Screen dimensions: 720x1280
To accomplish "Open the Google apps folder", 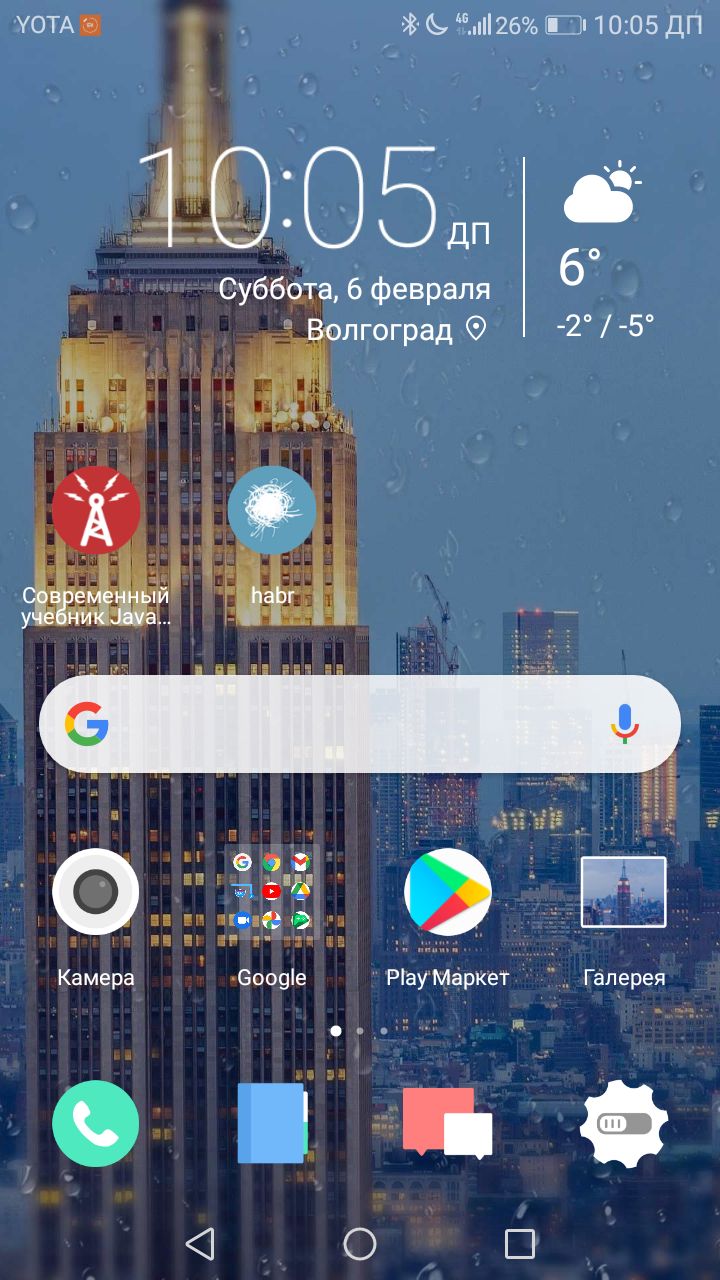I will pos(272,892).
